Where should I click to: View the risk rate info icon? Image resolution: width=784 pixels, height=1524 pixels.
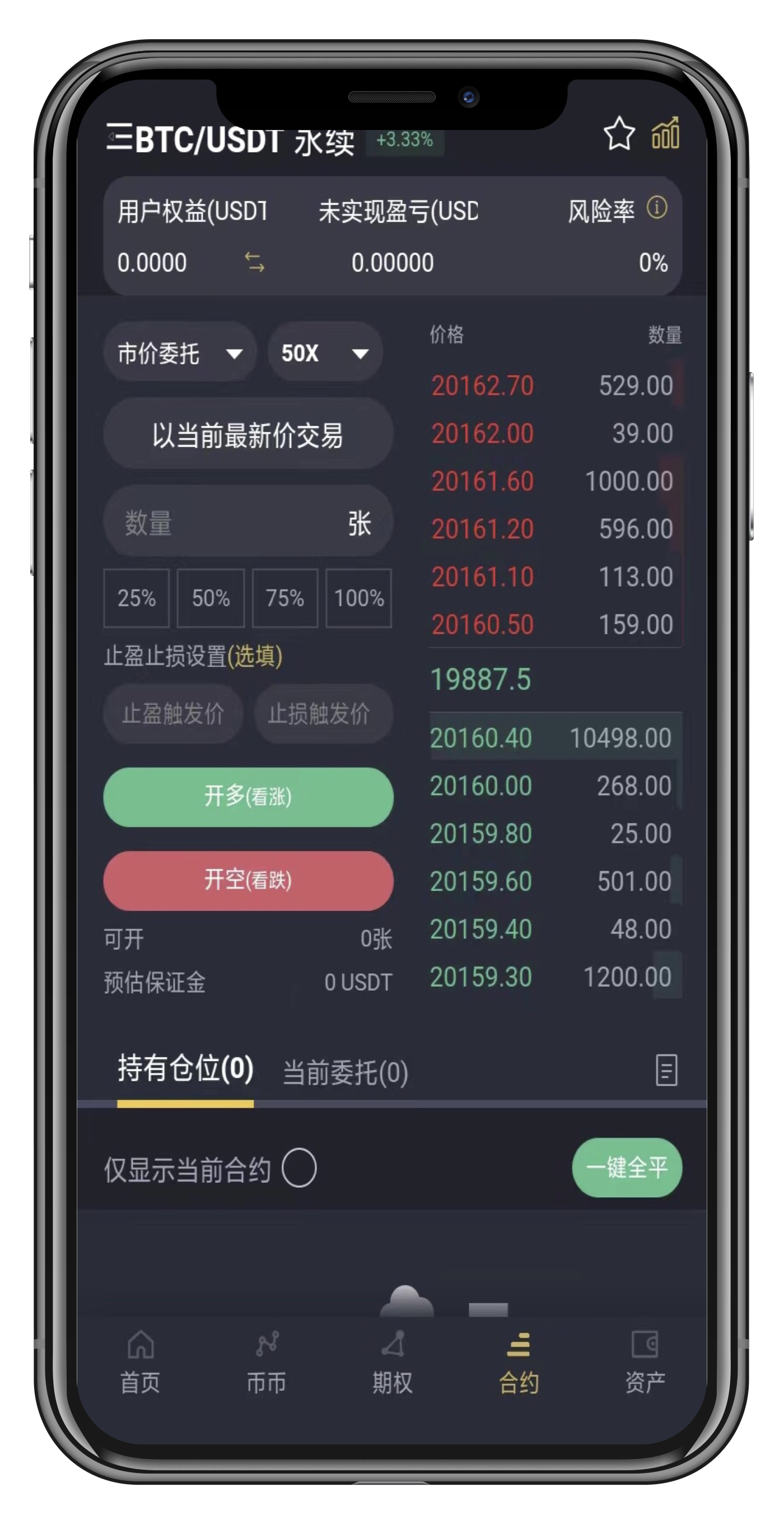coord(657,208)
